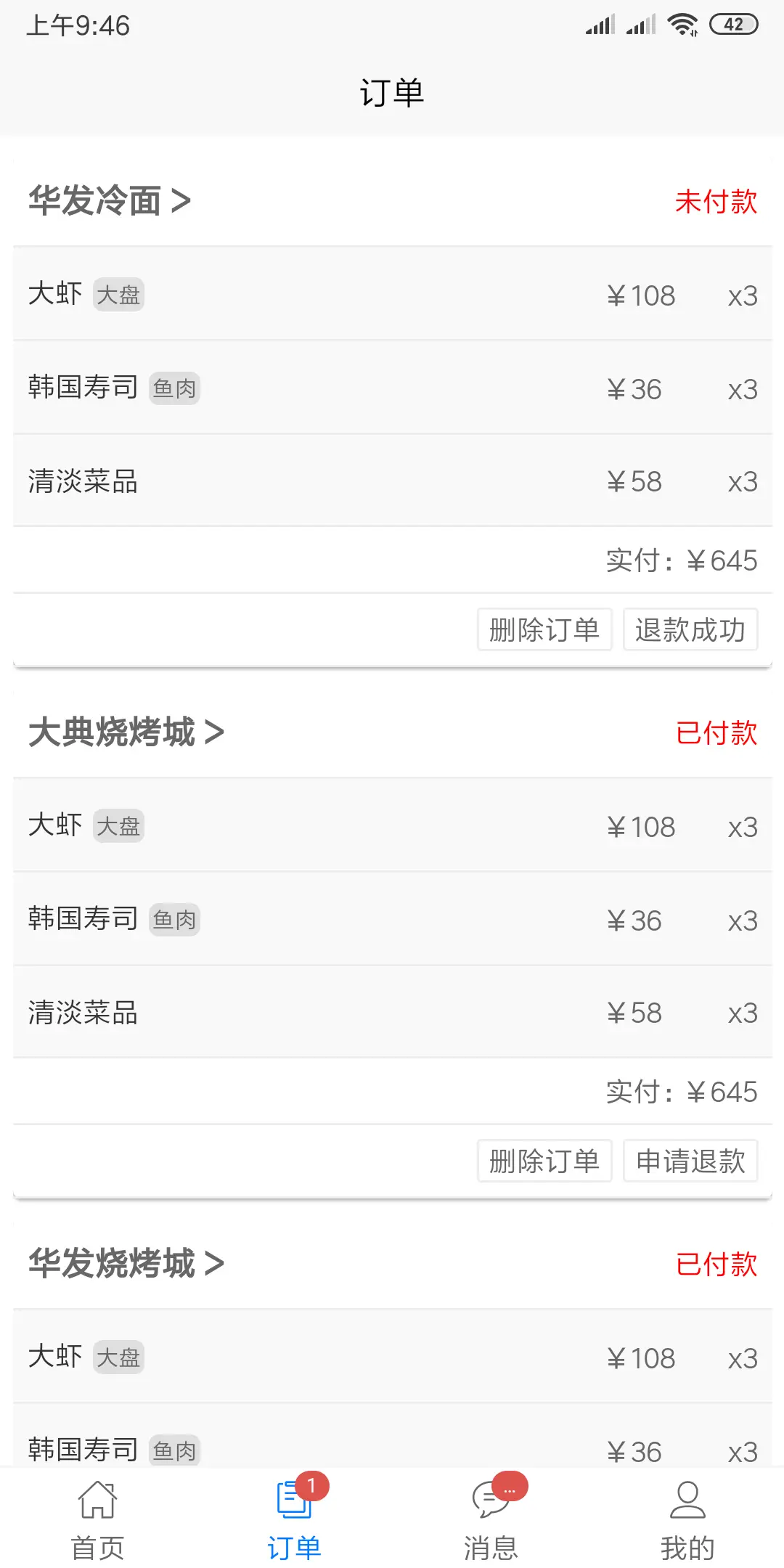Viewport: 784px width, 1568px height.
Task: Apply for a refund on the 大典烧烤城 order
Action: coord(690,1161)
